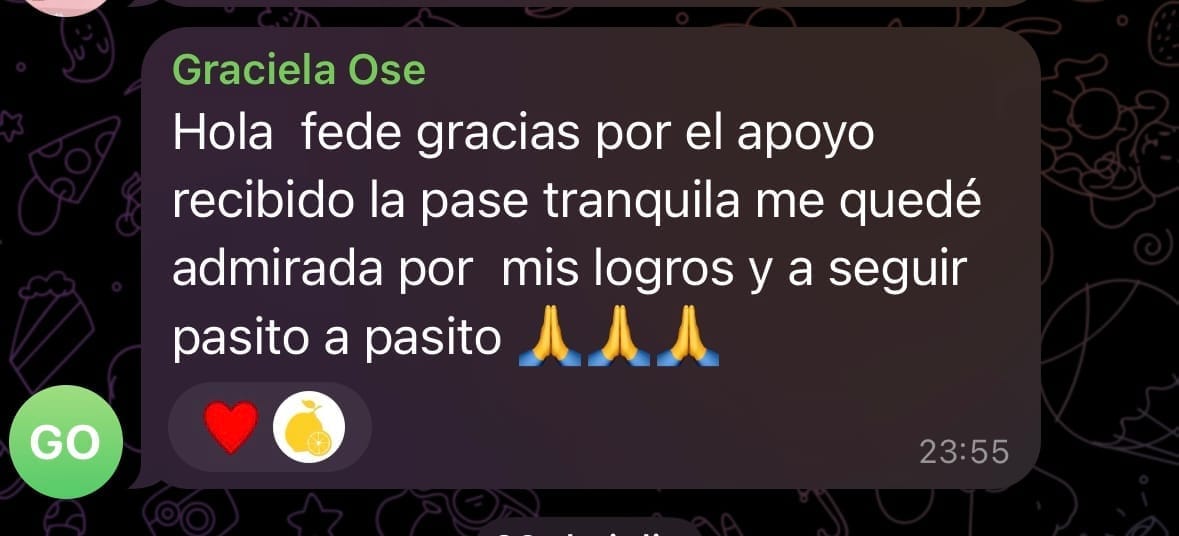Tap the red heart reaction on the message

tap(231, 428)
